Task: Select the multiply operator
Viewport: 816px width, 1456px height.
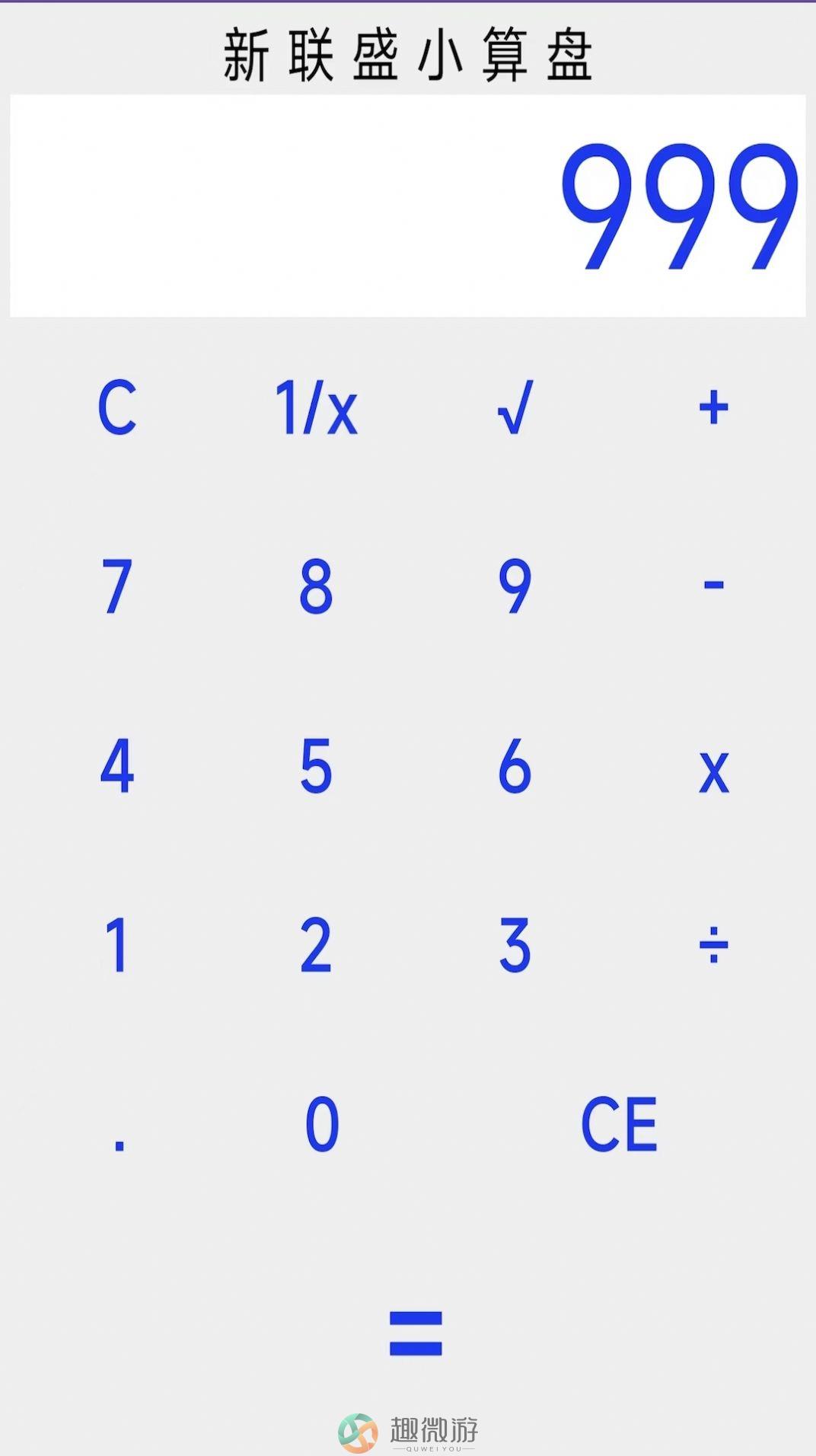Action: tap(713, 771)
